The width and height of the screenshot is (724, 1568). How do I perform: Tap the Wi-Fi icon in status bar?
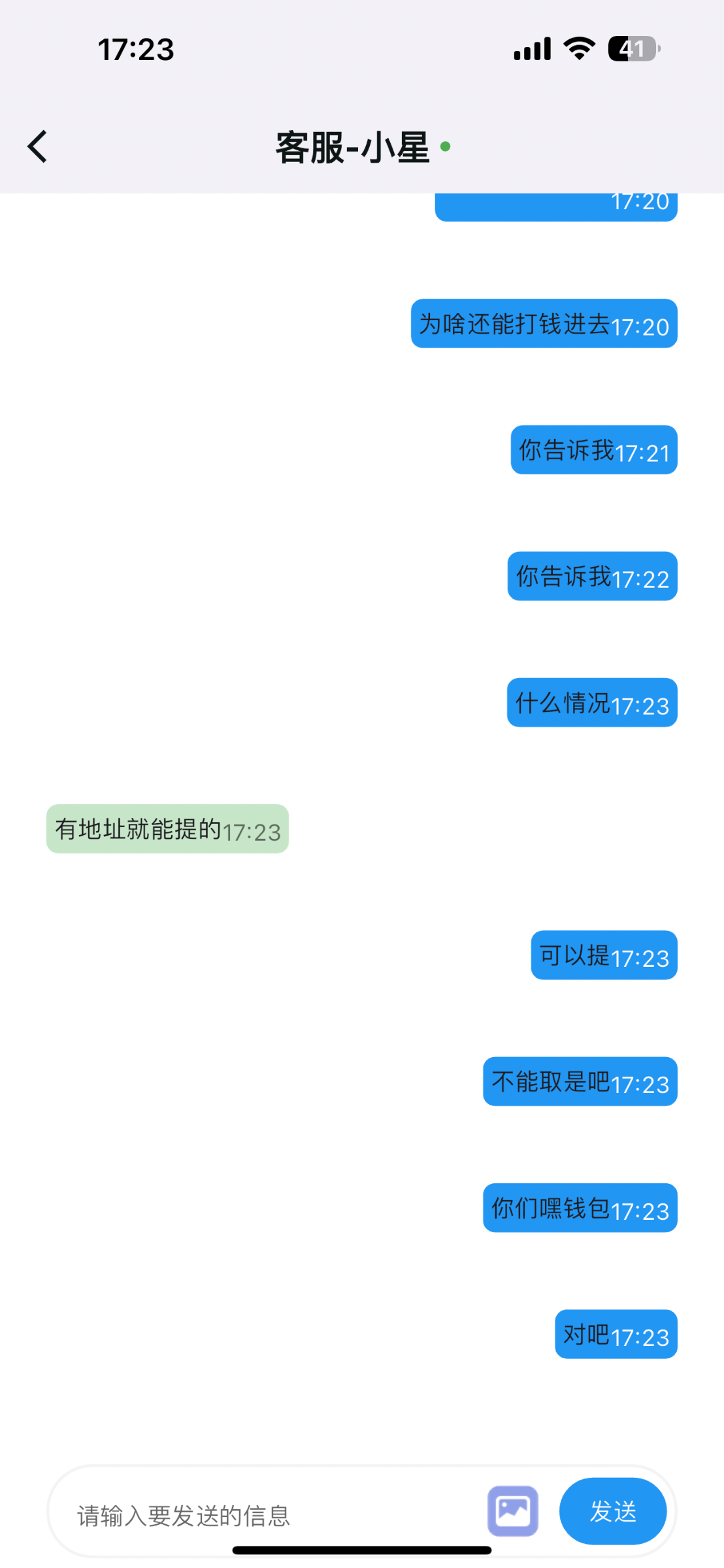[x=578, y=48]
